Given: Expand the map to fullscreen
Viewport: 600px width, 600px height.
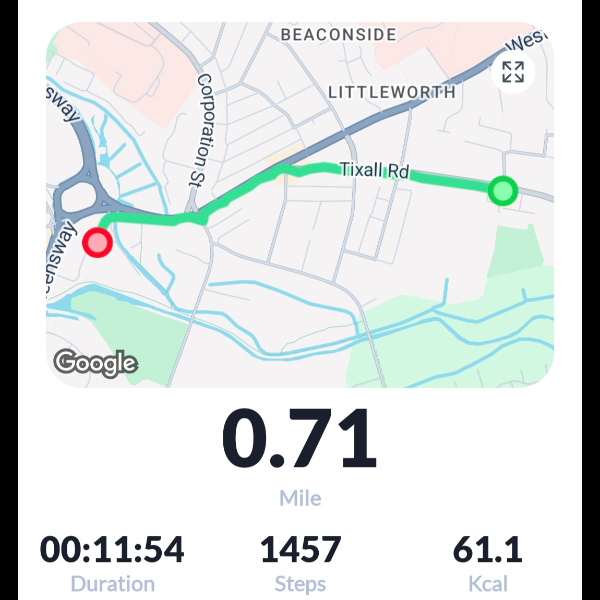Looking at the screenshot, I should coord(513,72).
